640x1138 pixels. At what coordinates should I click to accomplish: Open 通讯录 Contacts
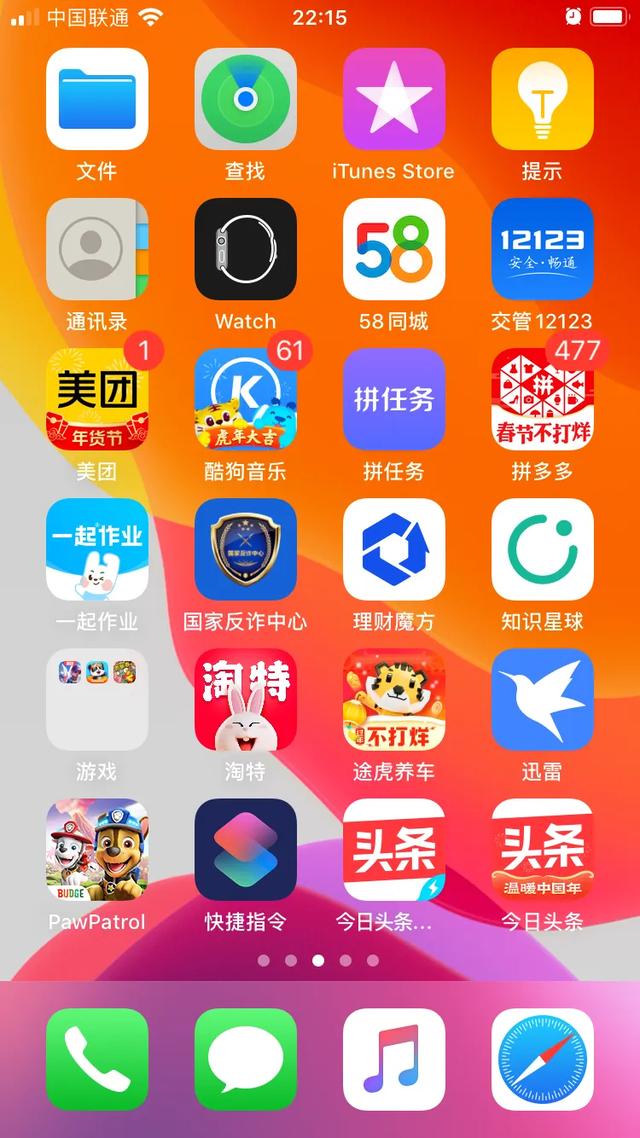97,249
